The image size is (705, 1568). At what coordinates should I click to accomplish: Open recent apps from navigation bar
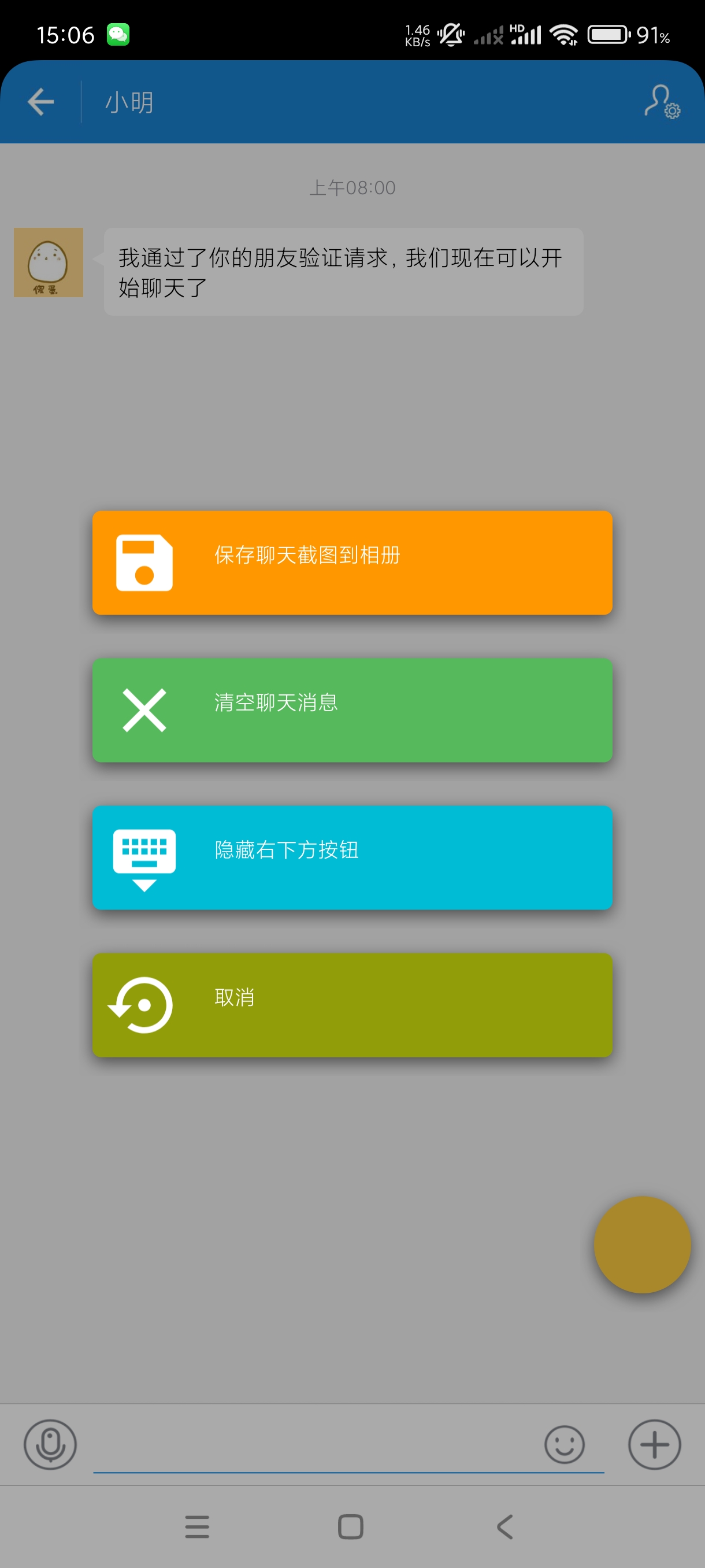click(x=197, y=1526)
